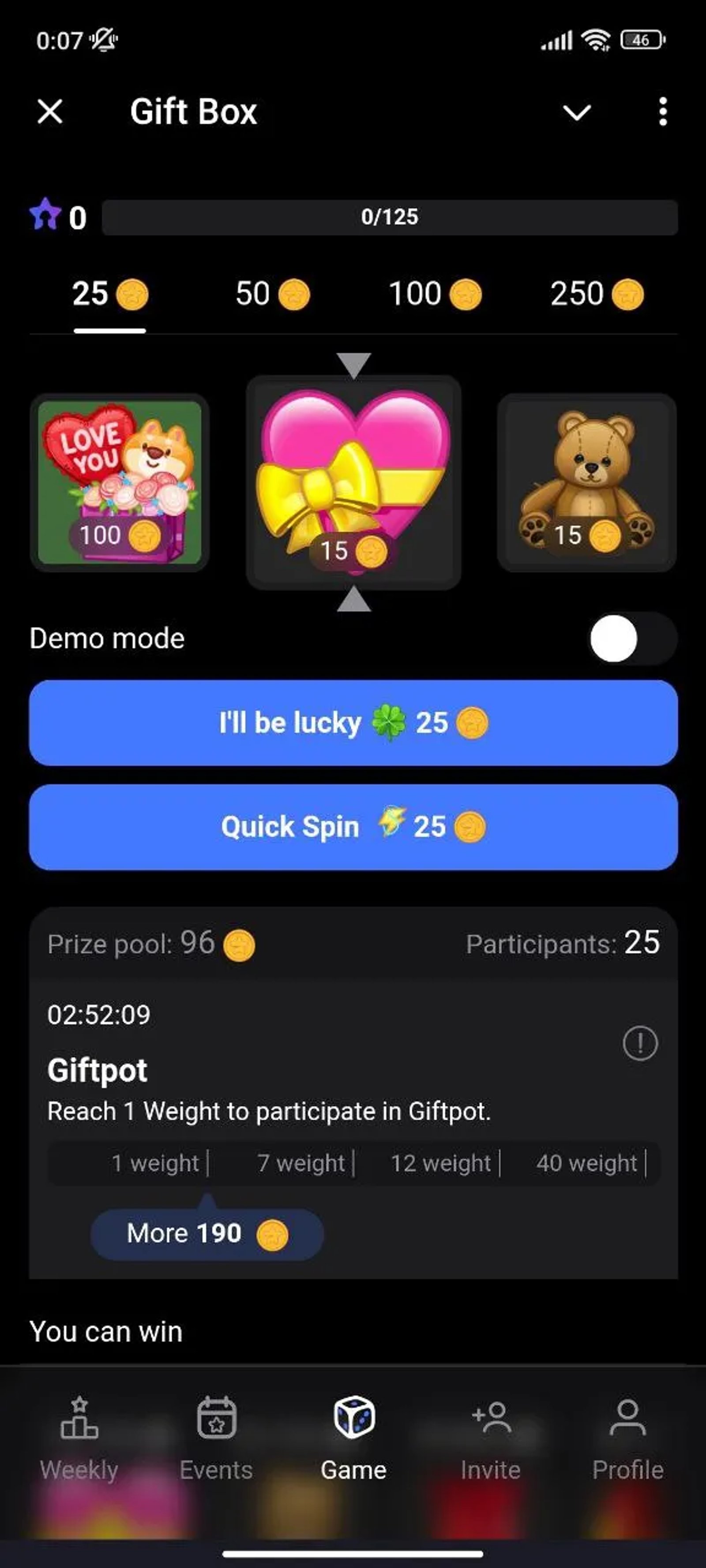The image size is (706, 1568).
Task: Close the Gift Box mini app
Action: coord(50,112)
